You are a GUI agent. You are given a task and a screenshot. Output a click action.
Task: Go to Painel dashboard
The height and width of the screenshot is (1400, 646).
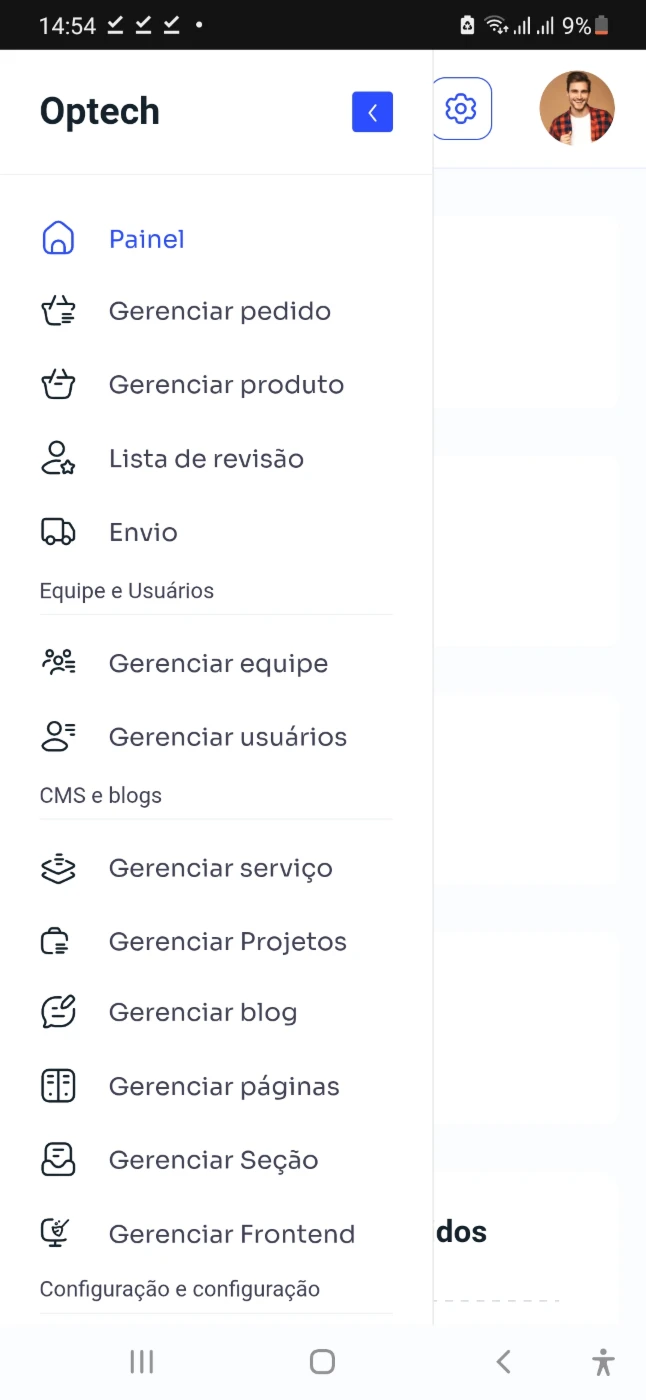pos(216,239)
